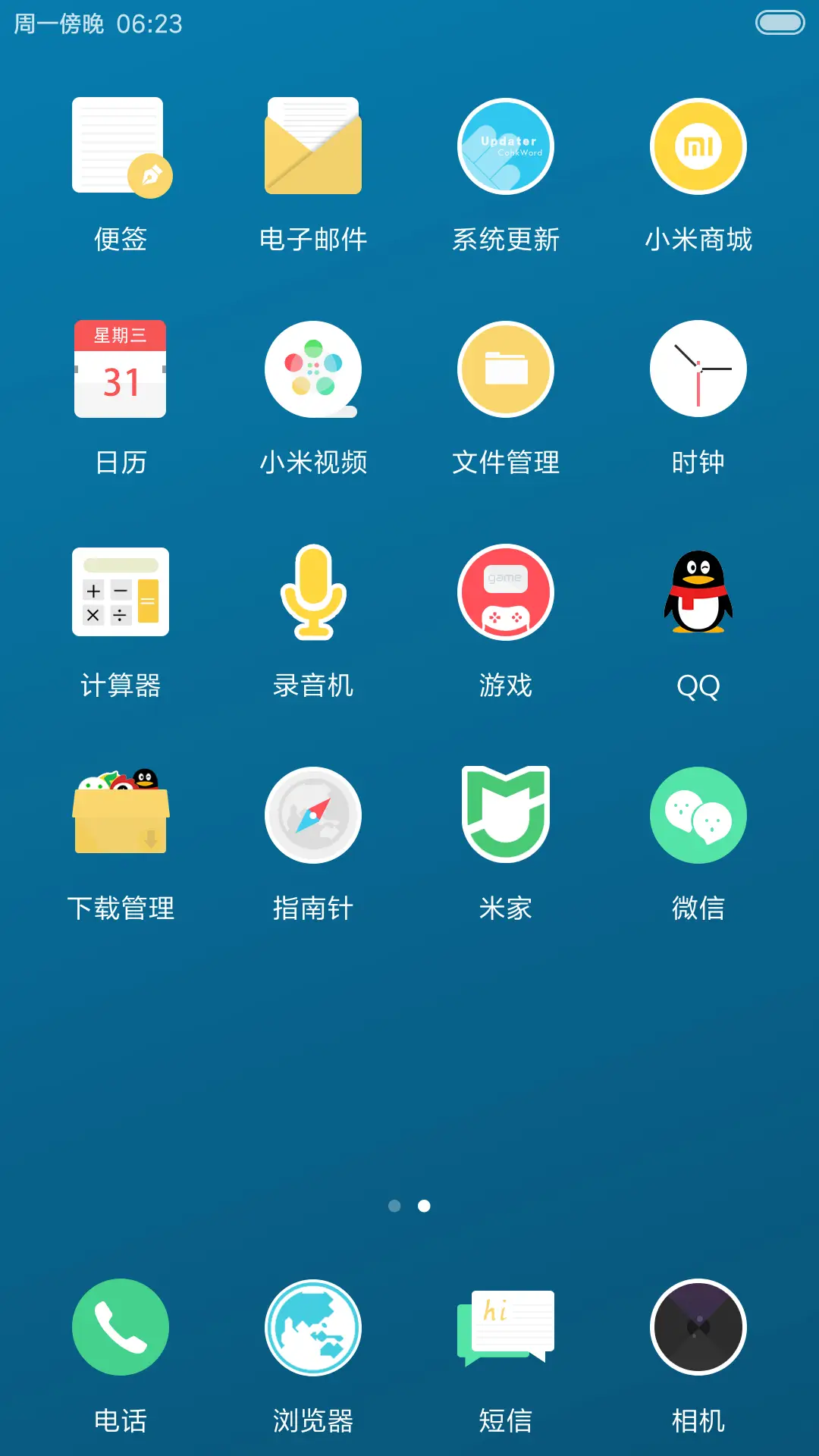Open 文件管理 file manager

(506, 369)
